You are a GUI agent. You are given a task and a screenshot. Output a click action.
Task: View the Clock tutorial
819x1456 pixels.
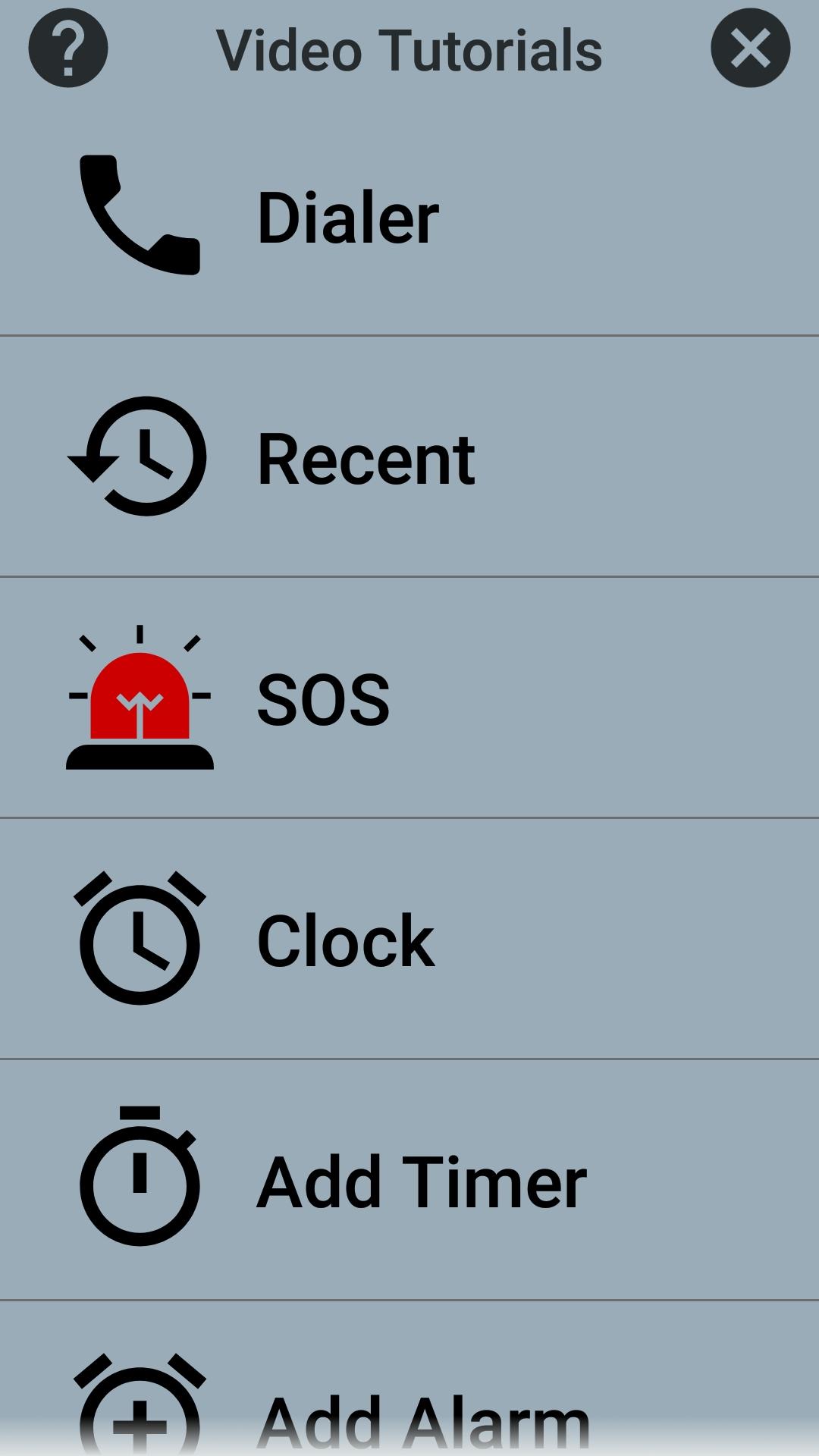409,940
